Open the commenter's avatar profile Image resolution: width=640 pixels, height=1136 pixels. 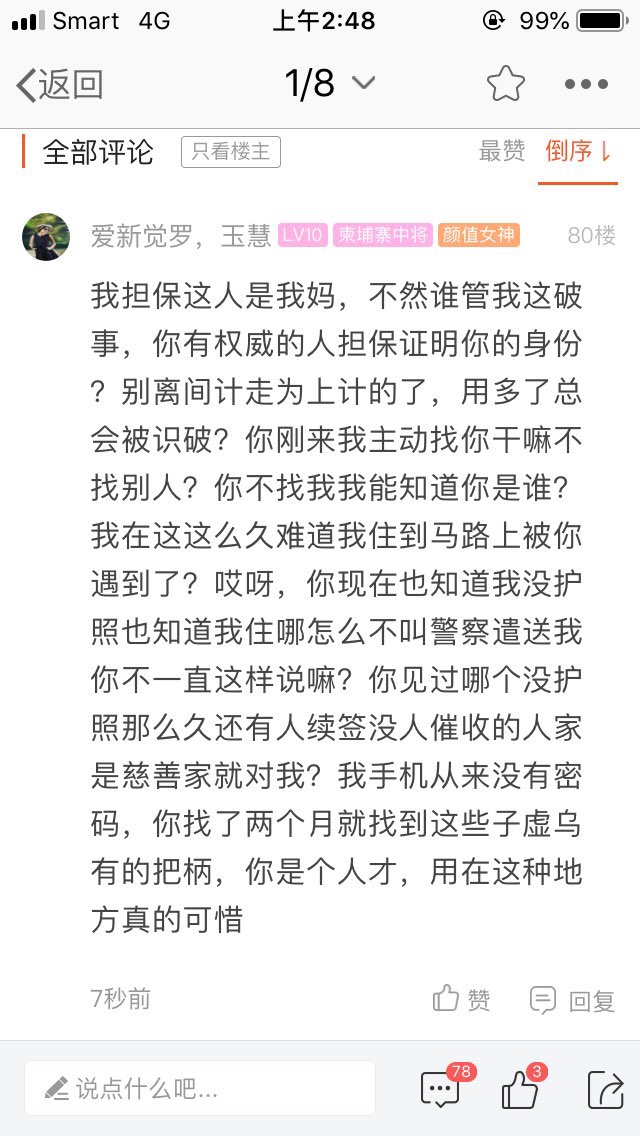point(46,236)
